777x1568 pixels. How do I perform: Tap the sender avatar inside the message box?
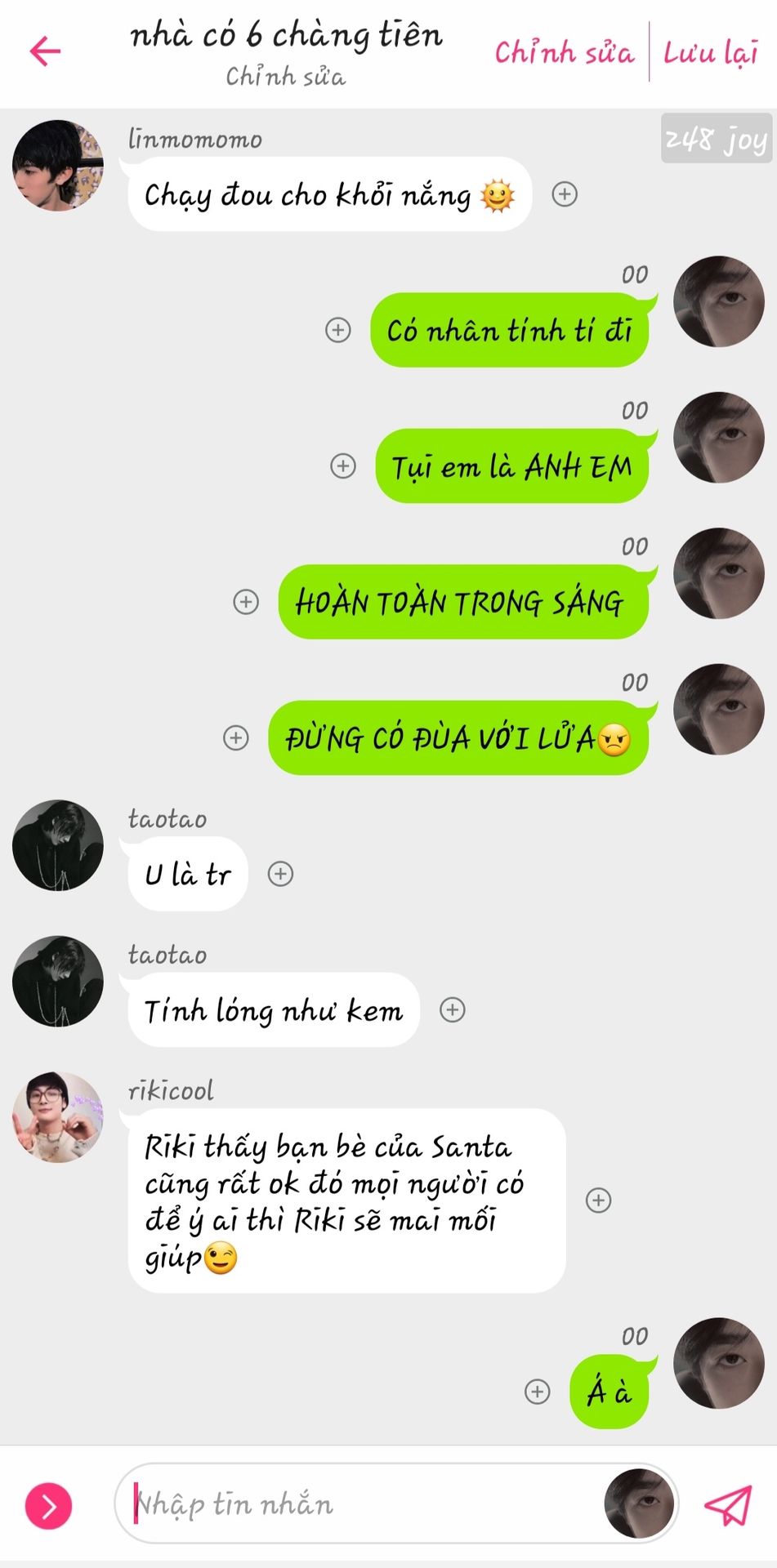(639, 1504)
